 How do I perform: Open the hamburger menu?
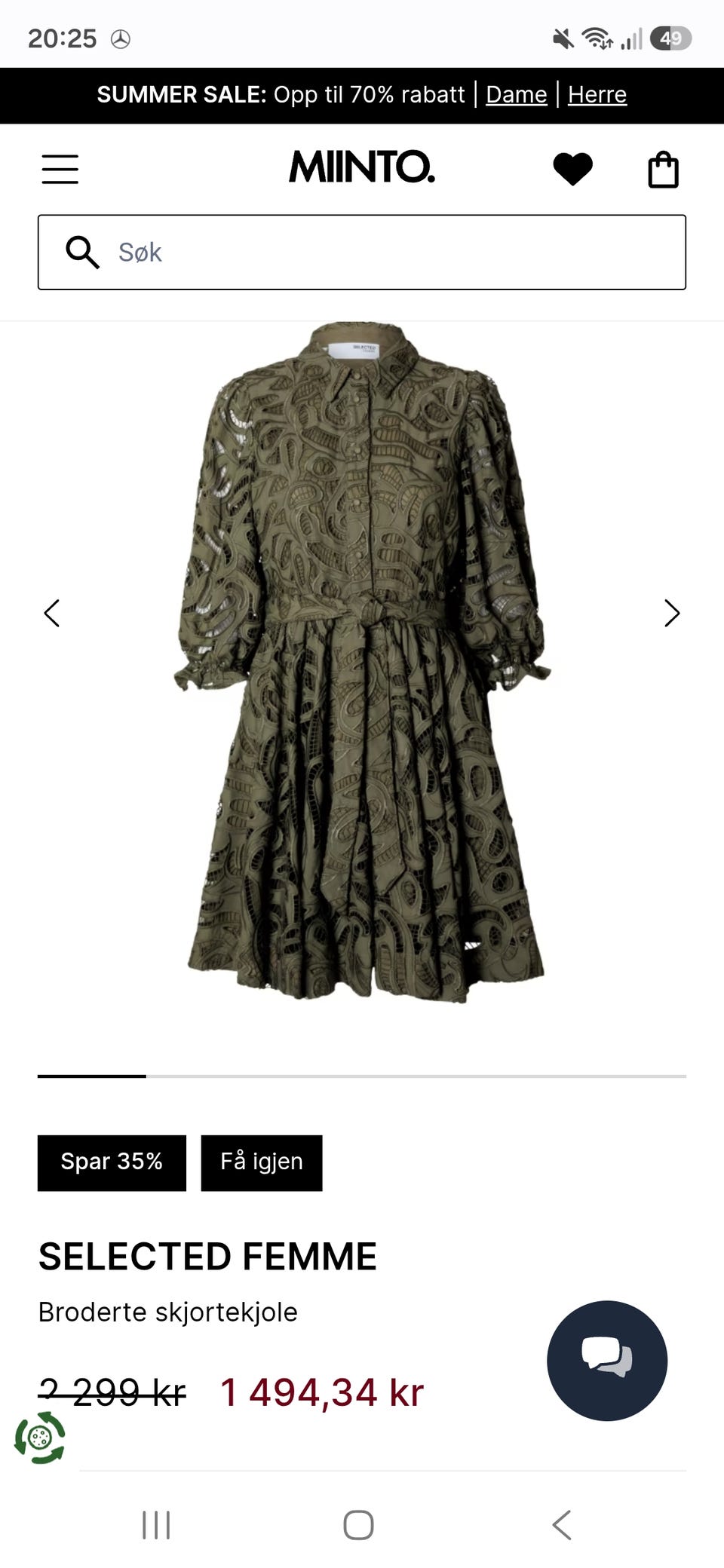(60, 169)
